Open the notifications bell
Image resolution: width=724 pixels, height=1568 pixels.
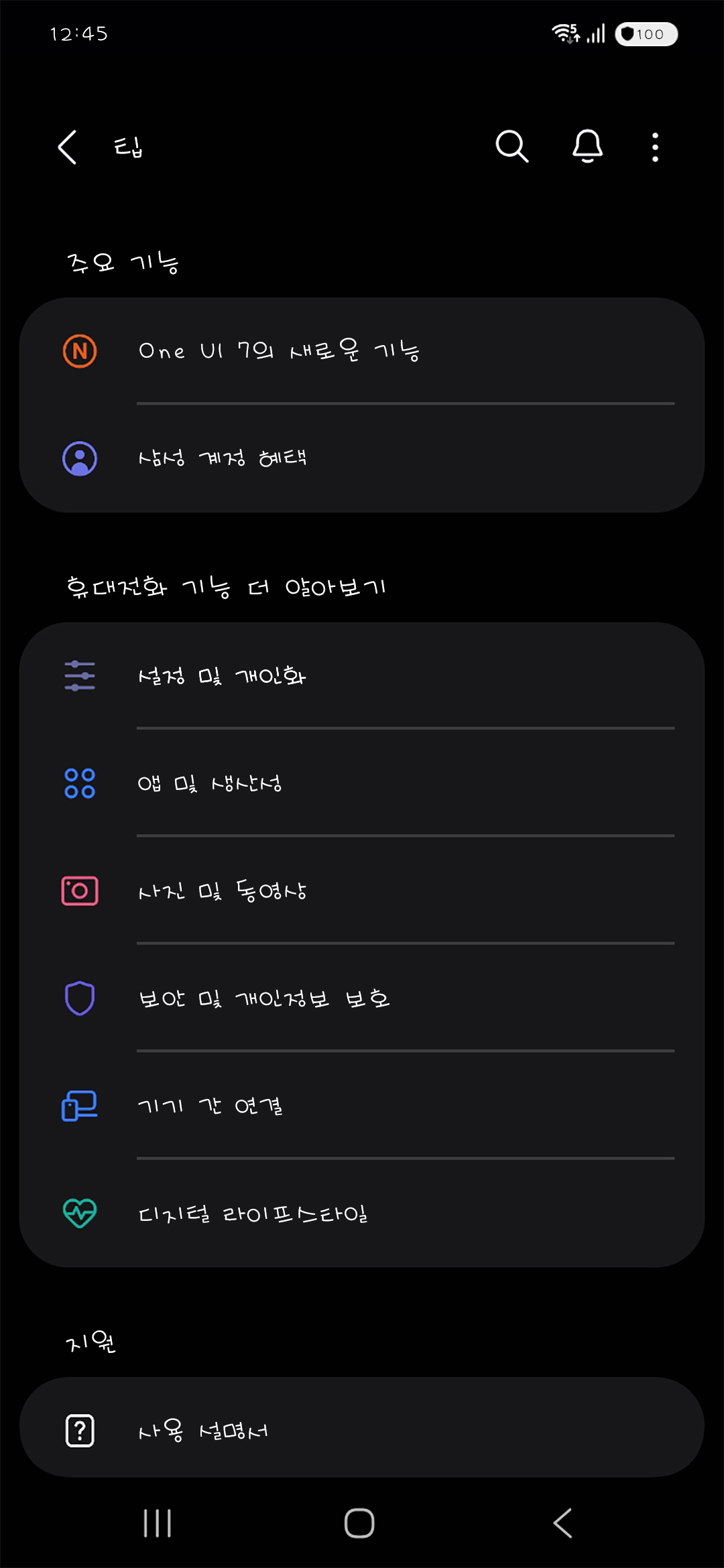[x=587, y=147]
